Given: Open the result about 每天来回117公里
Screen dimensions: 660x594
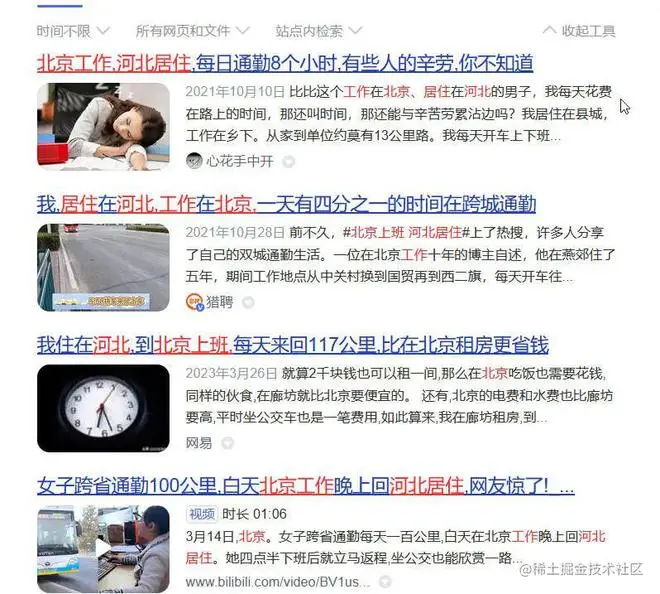Looking at the screenshot, I should [x=292, y=345].
